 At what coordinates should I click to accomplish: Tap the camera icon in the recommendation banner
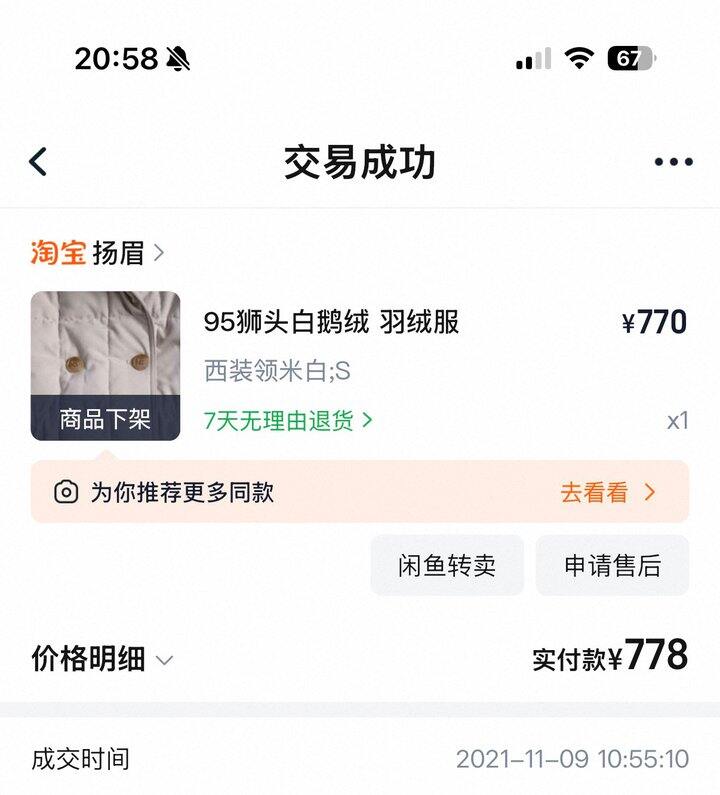63,490
